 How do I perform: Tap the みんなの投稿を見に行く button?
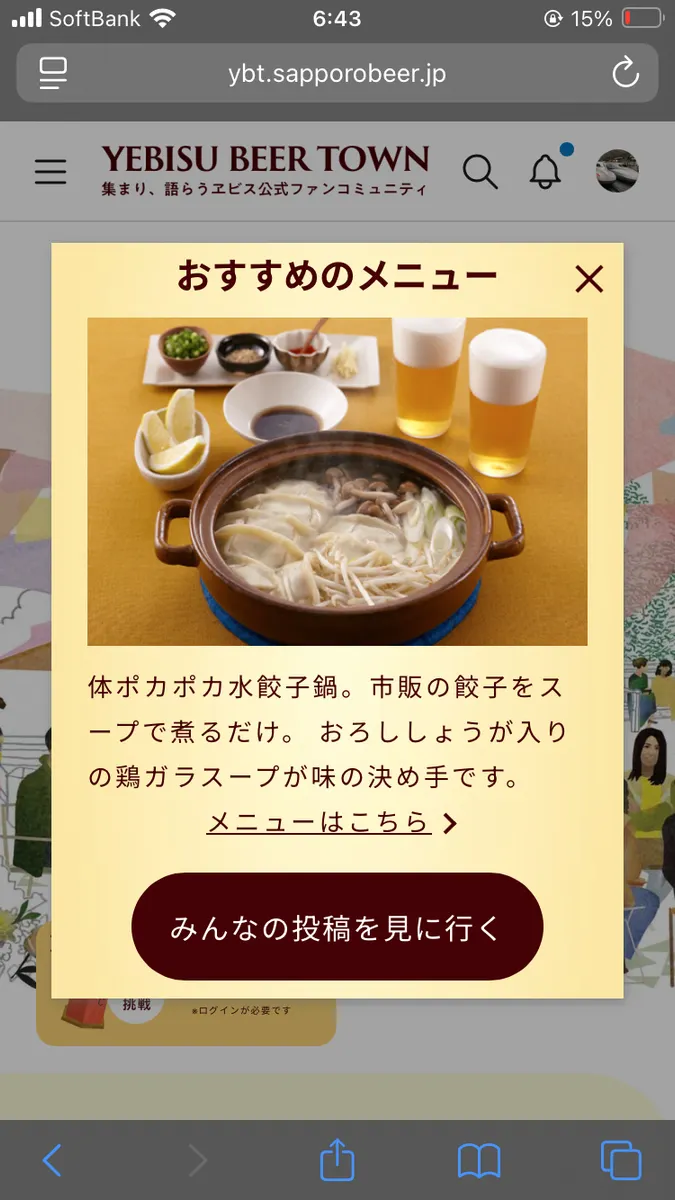click(337, 927)
